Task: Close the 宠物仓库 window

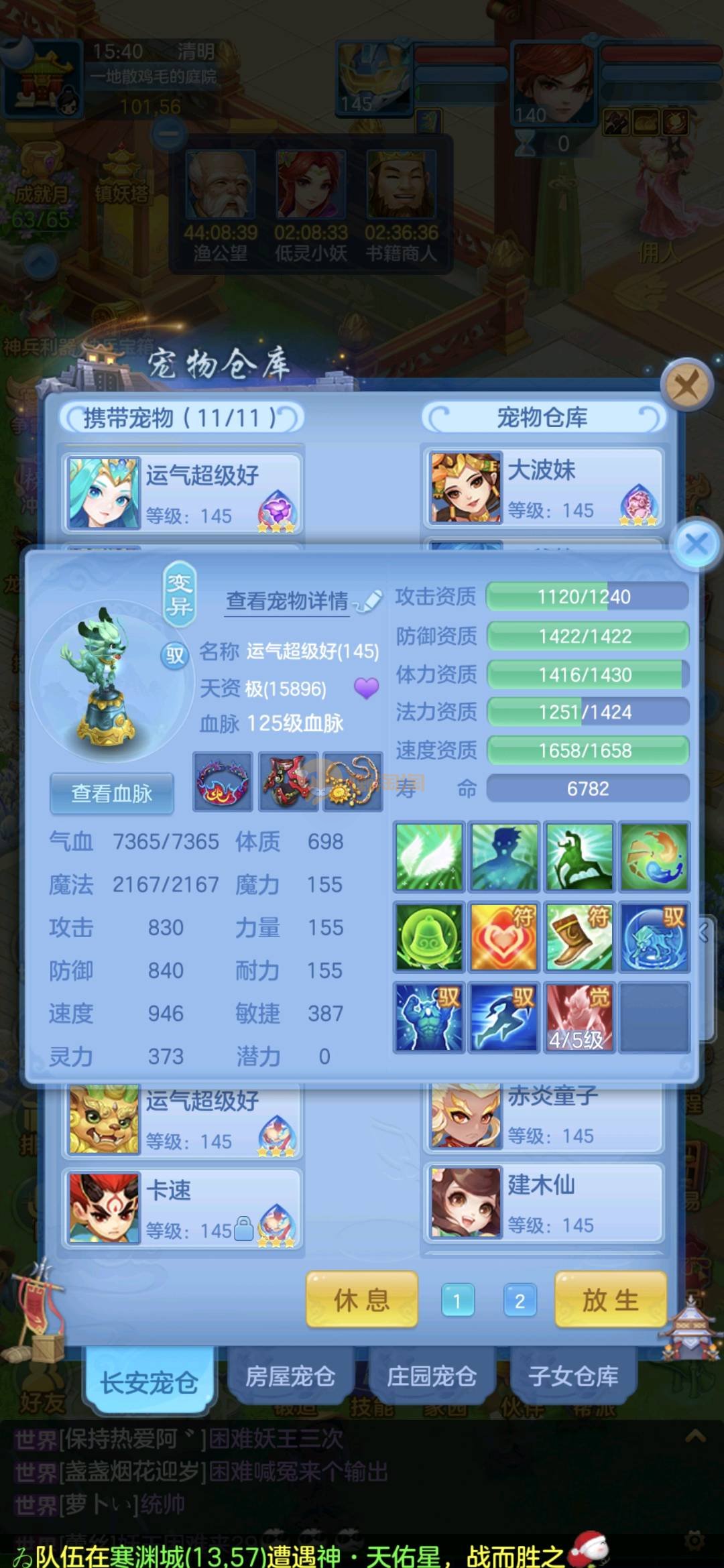Action: point(685,385)
